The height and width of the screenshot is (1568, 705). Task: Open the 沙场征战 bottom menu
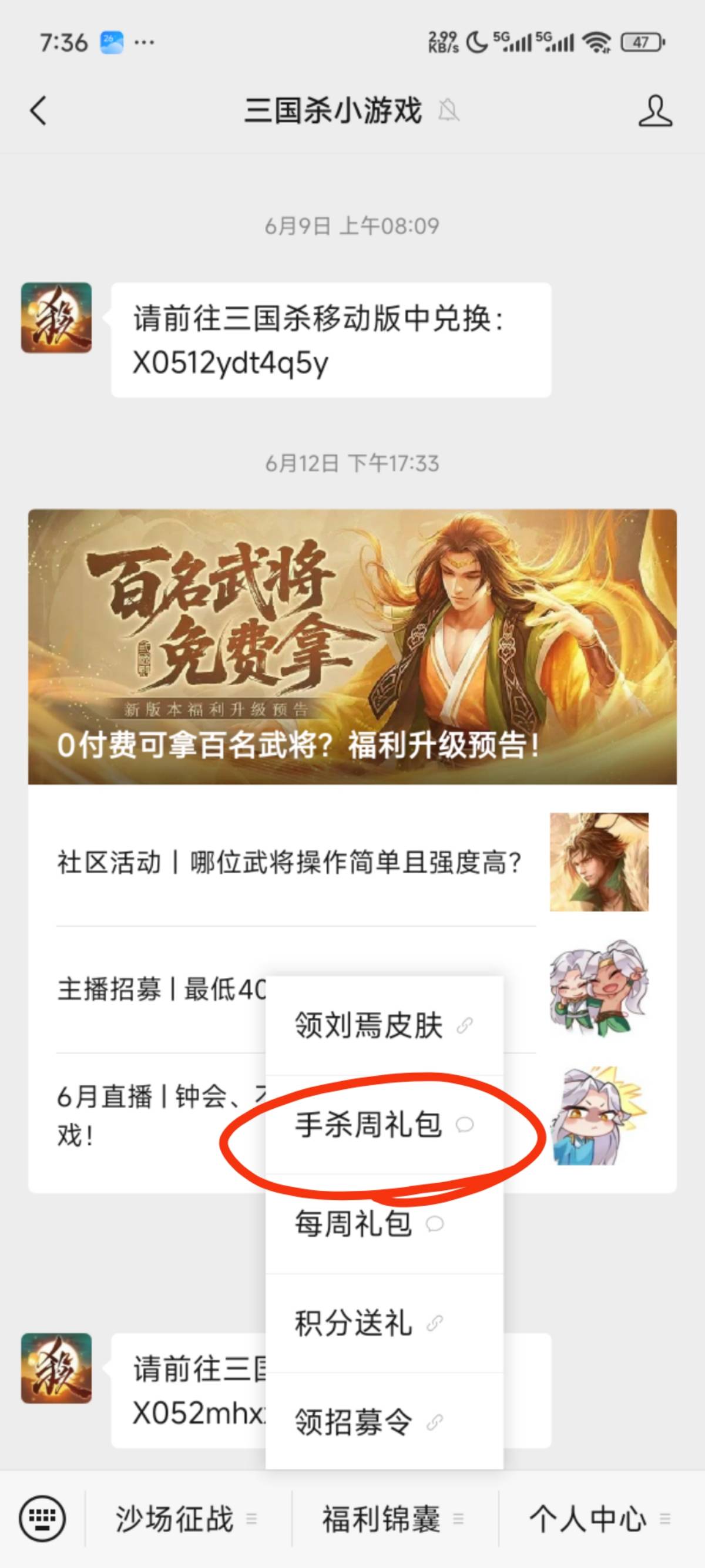coord(186,1518)
